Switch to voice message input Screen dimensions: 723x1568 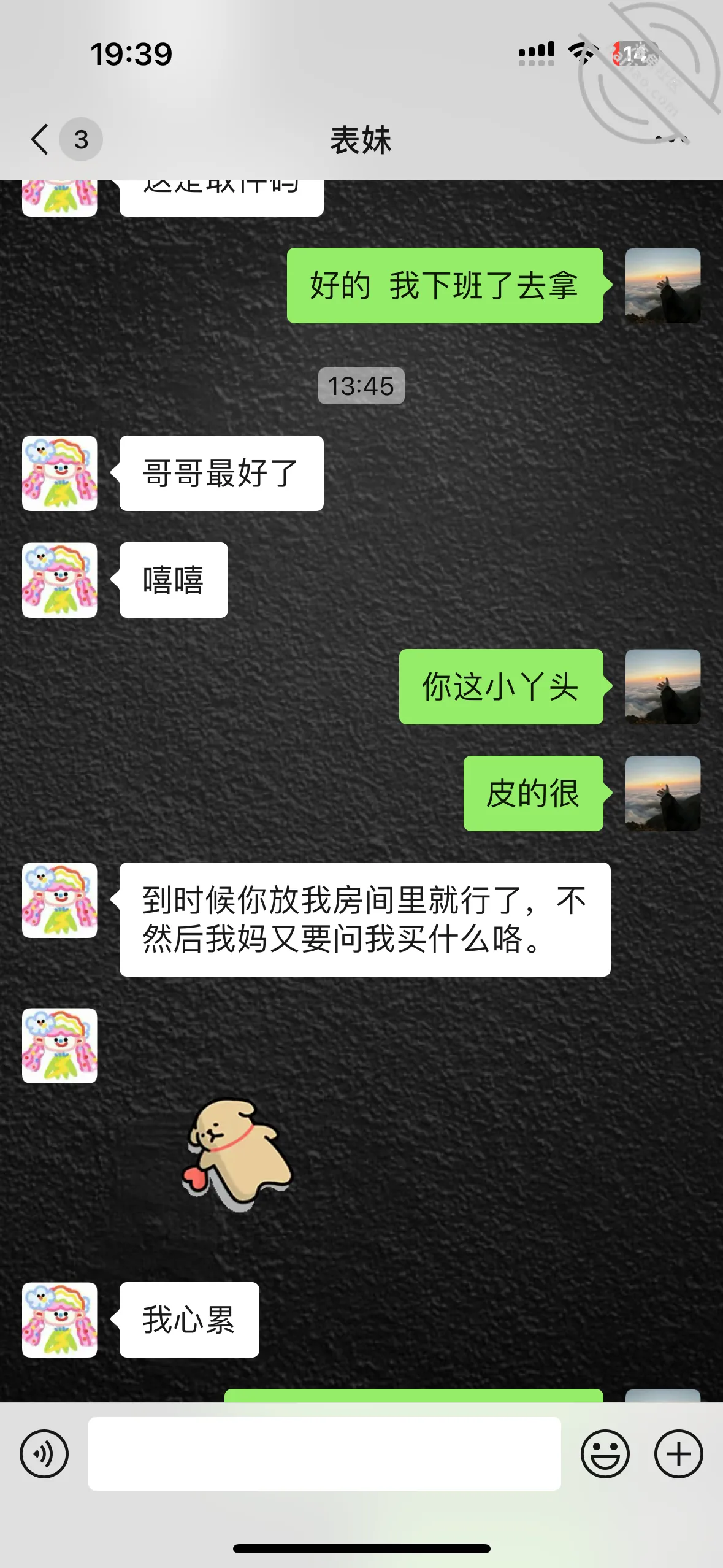44,1454
